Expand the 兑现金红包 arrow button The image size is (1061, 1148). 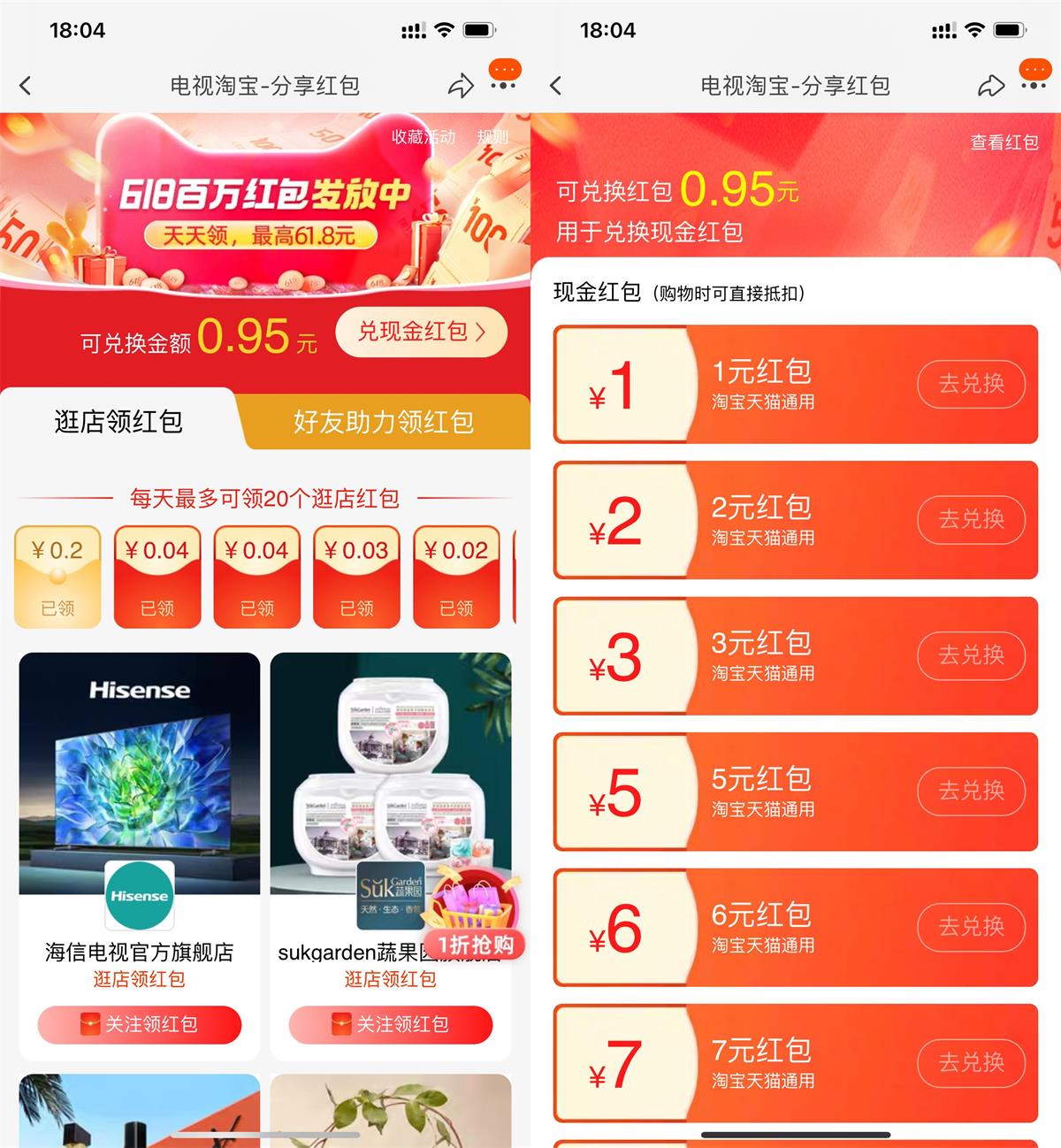point(422,332)
